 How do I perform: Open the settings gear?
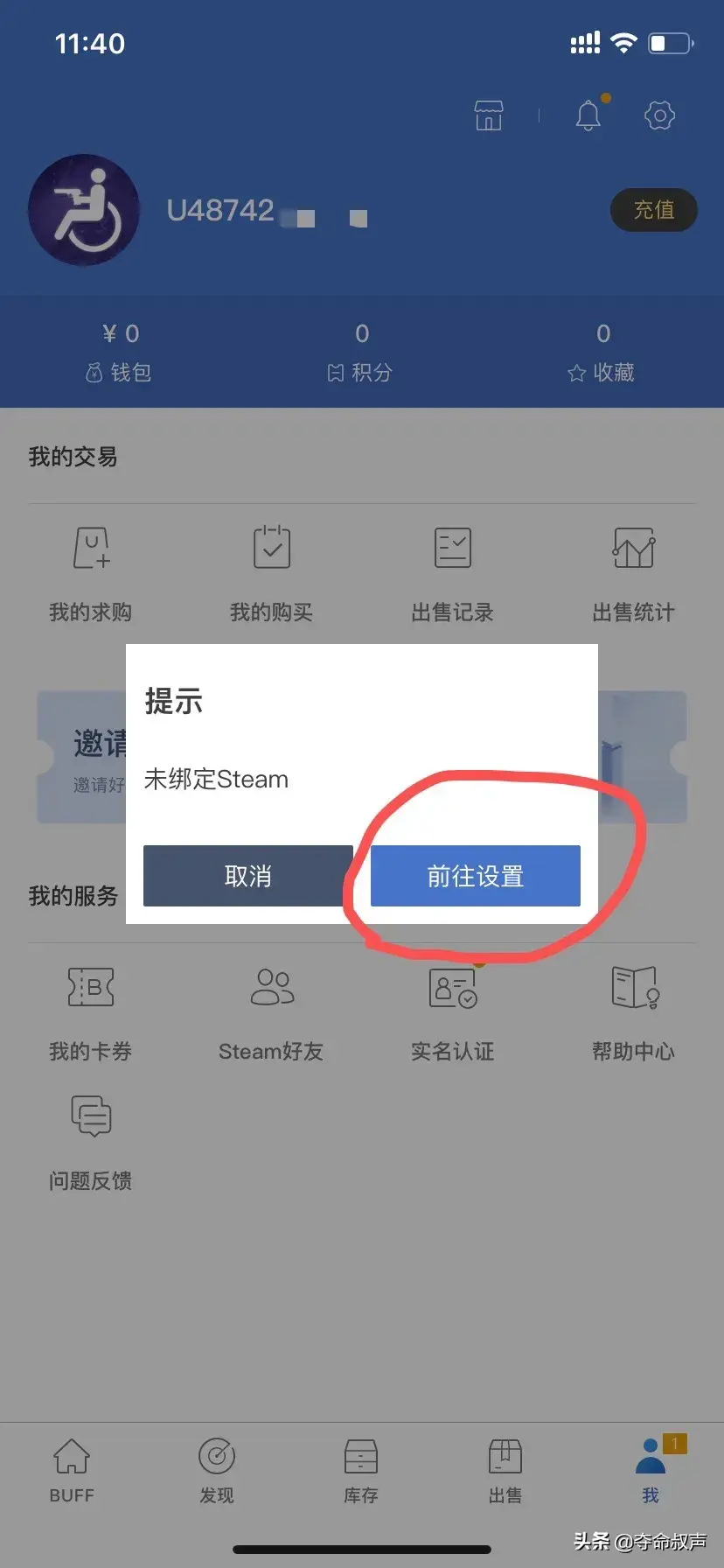pyautogui.click(x=659, y=115)
